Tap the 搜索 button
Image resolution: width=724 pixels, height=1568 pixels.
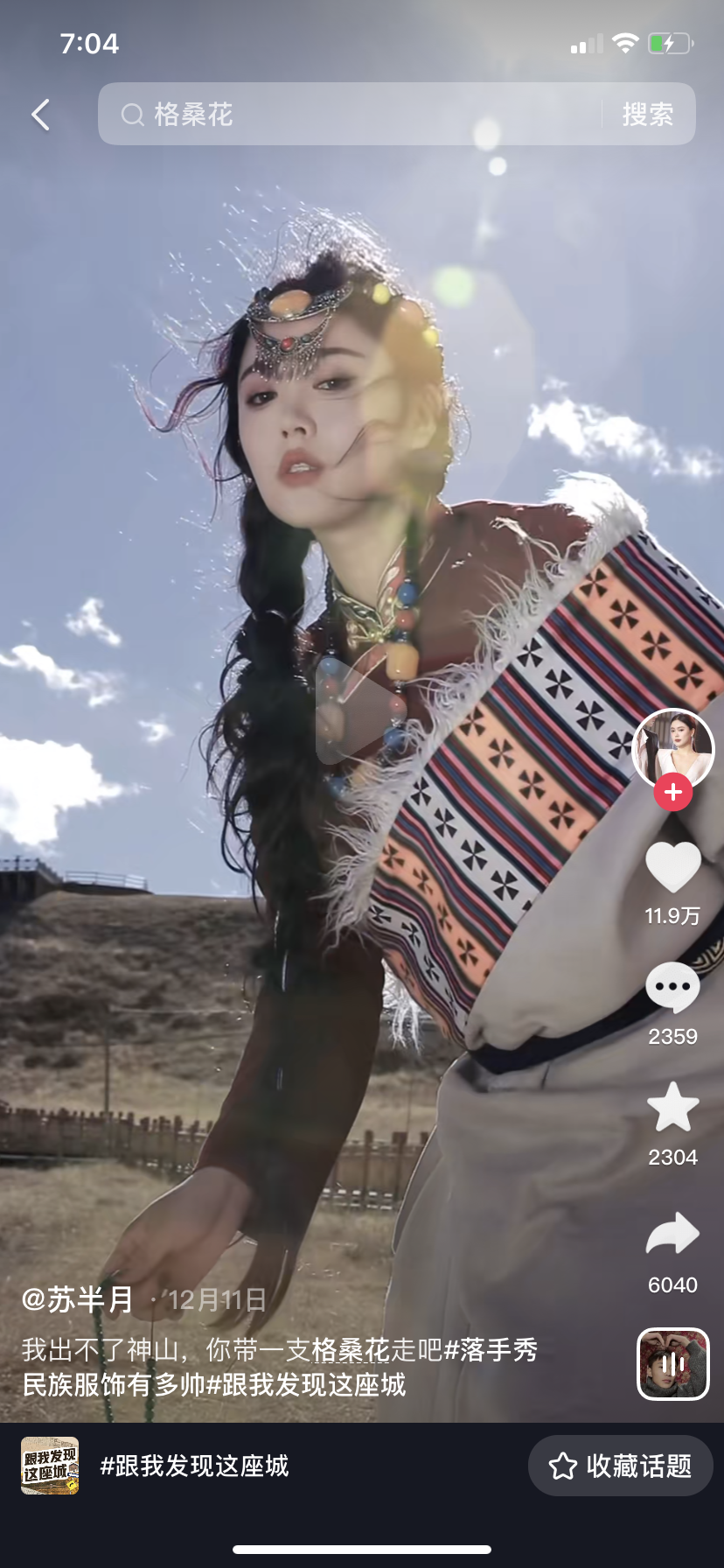tap(648, 114)
